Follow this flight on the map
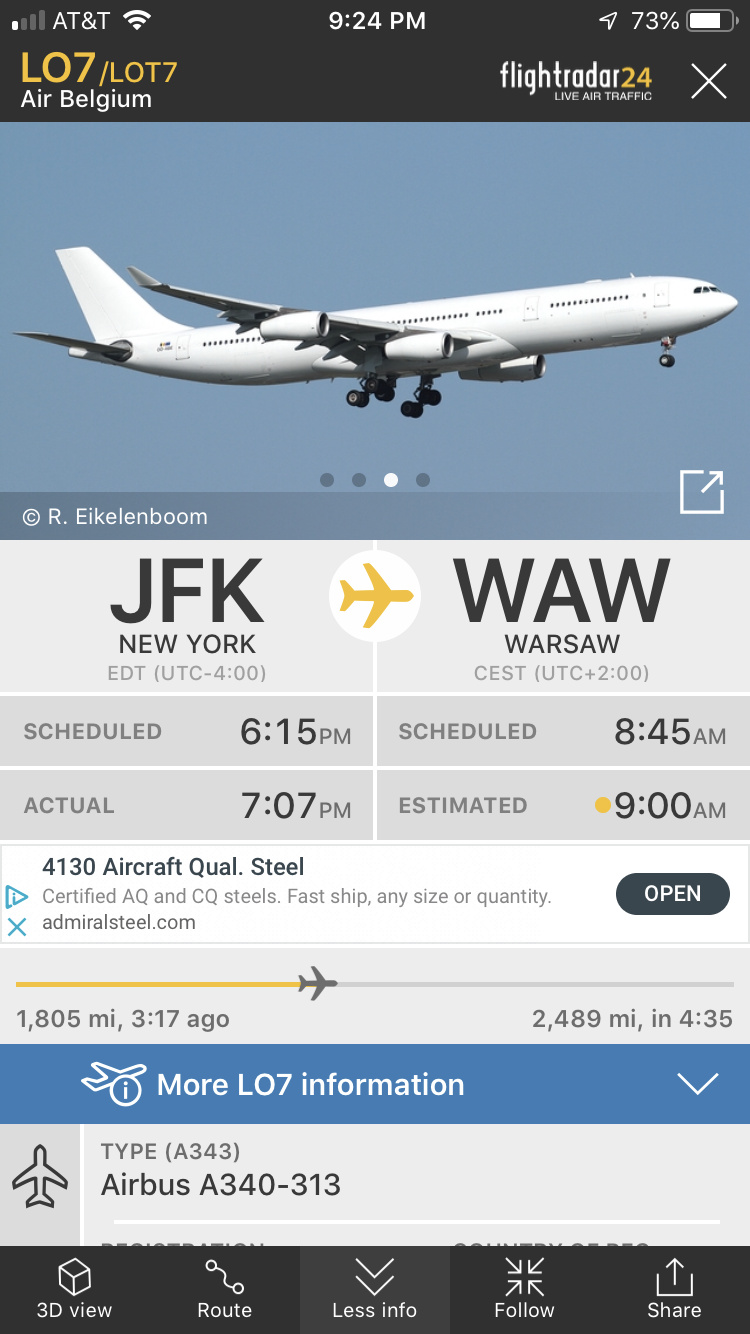Image resolution: width=750 pixels, height=1334 pixels. (x=524, y=1290)
